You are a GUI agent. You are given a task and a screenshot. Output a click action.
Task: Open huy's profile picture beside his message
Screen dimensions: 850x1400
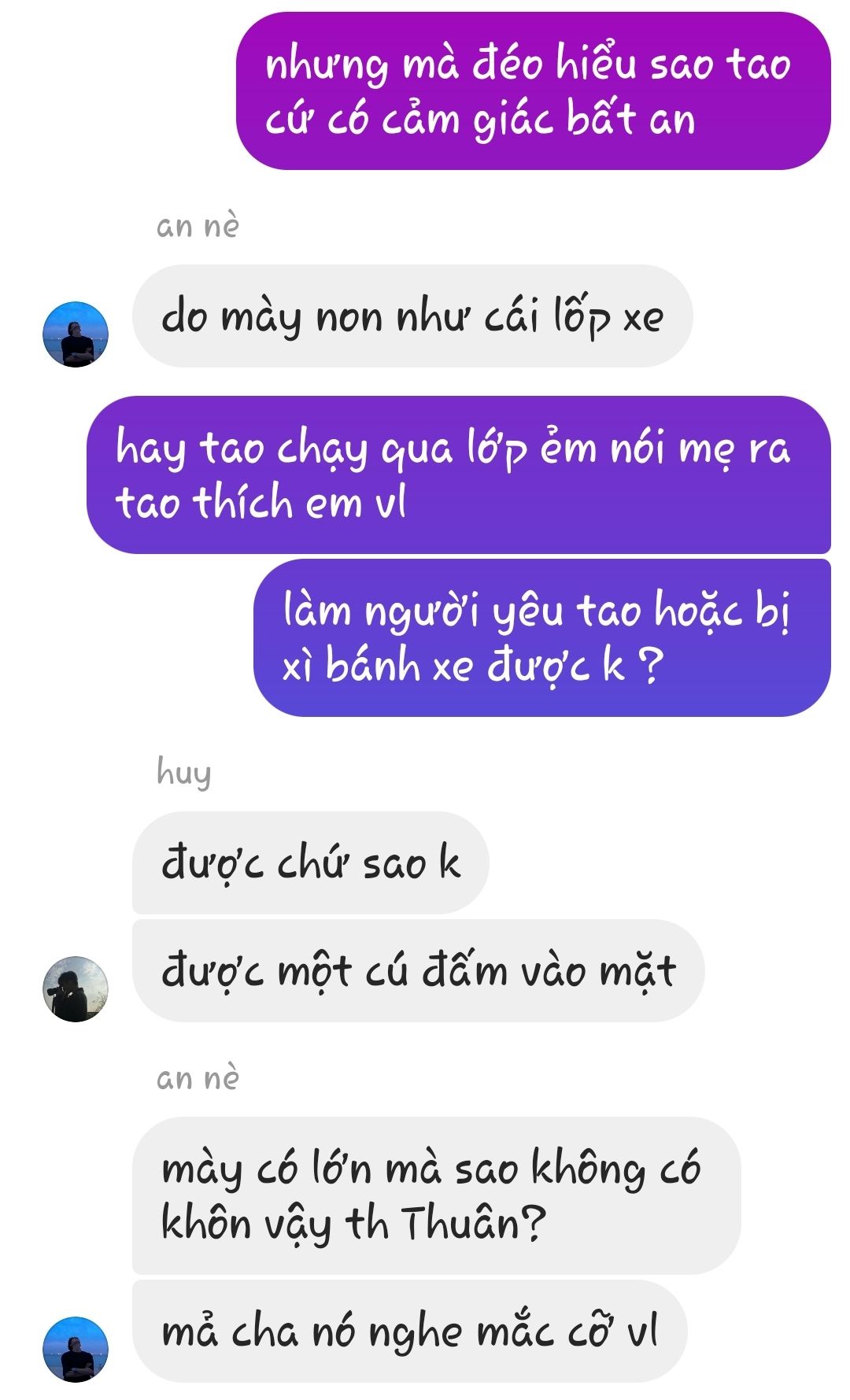tap(76, 989)
